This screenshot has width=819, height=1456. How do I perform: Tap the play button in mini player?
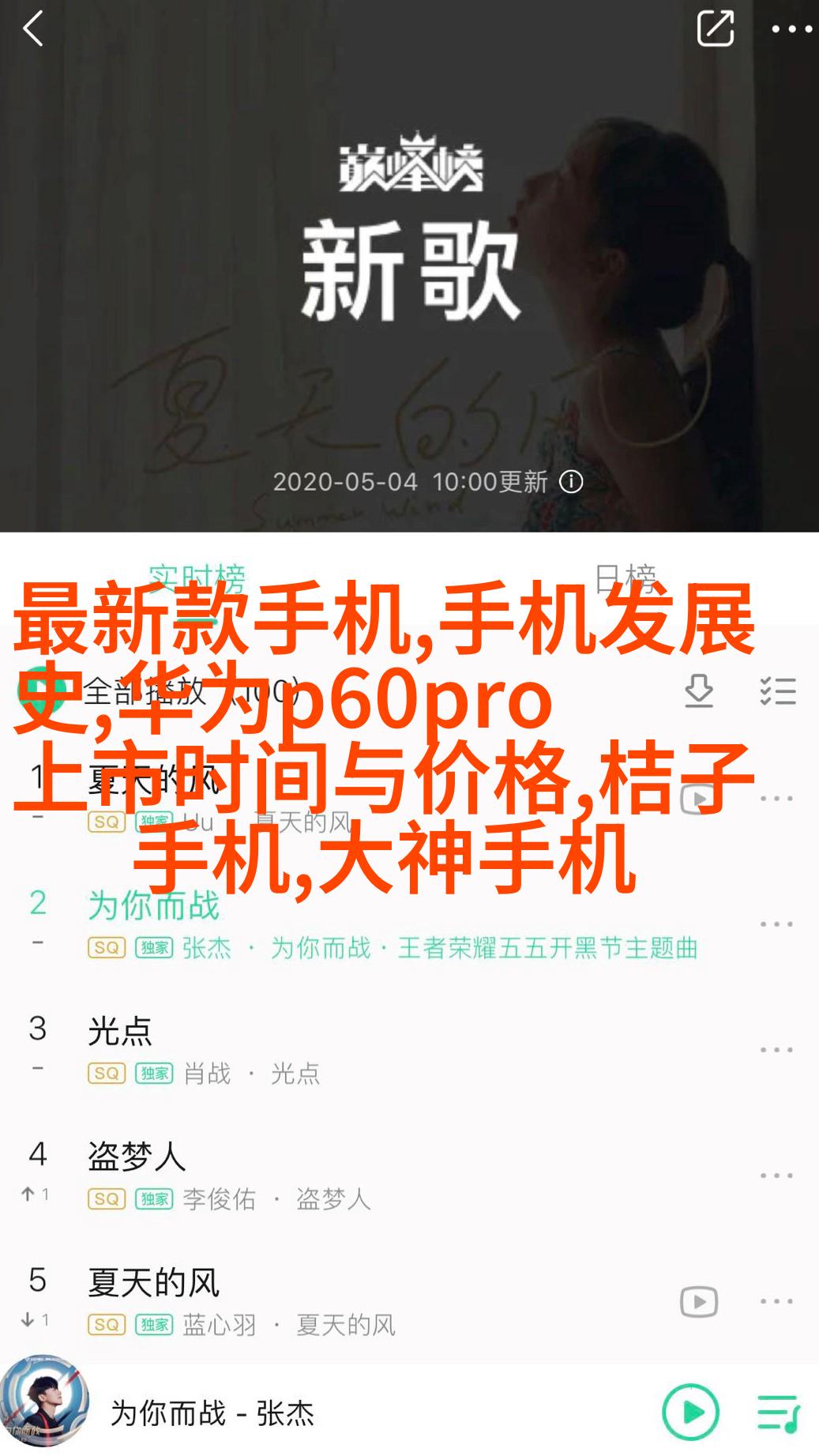pos(690,1412)
